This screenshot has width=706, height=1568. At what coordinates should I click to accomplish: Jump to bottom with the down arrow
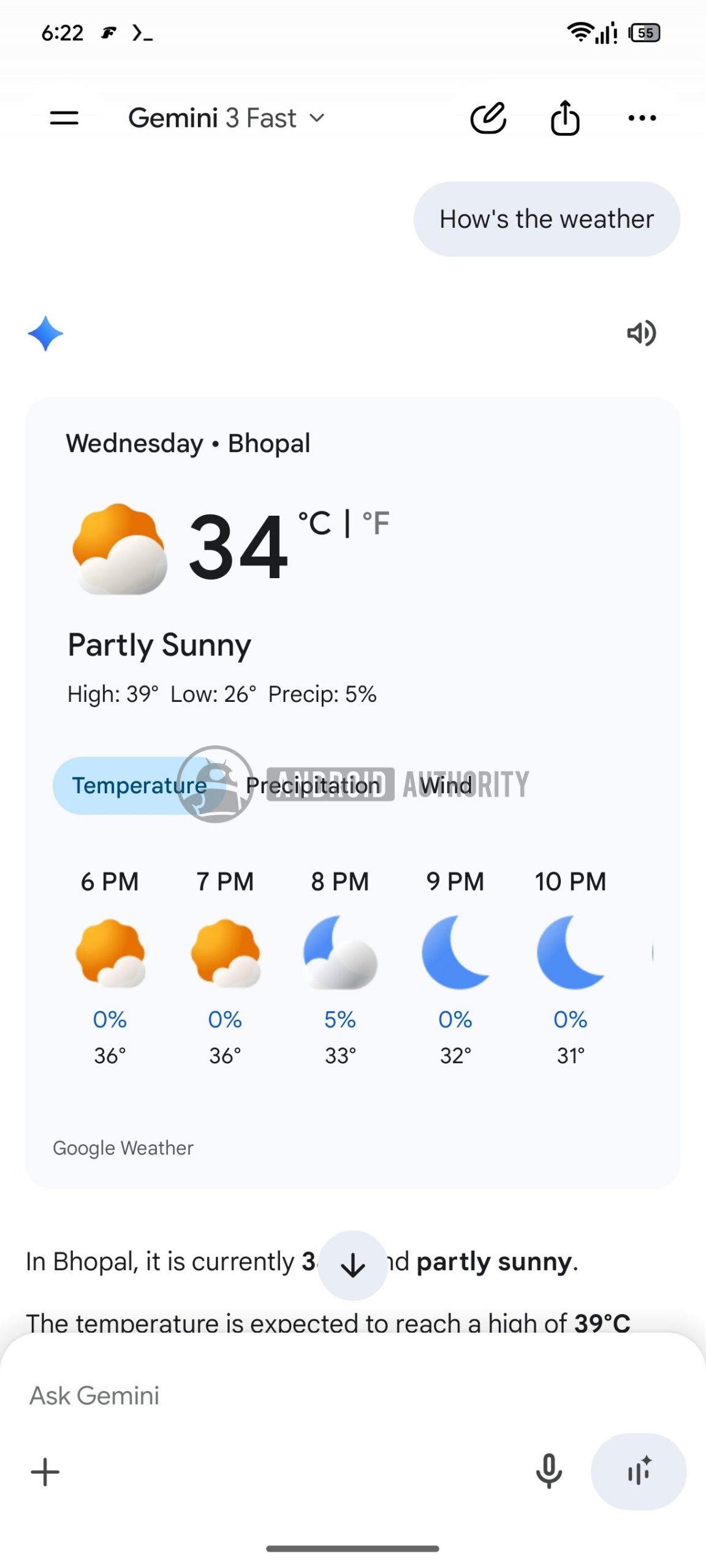tap(353, 1265)
